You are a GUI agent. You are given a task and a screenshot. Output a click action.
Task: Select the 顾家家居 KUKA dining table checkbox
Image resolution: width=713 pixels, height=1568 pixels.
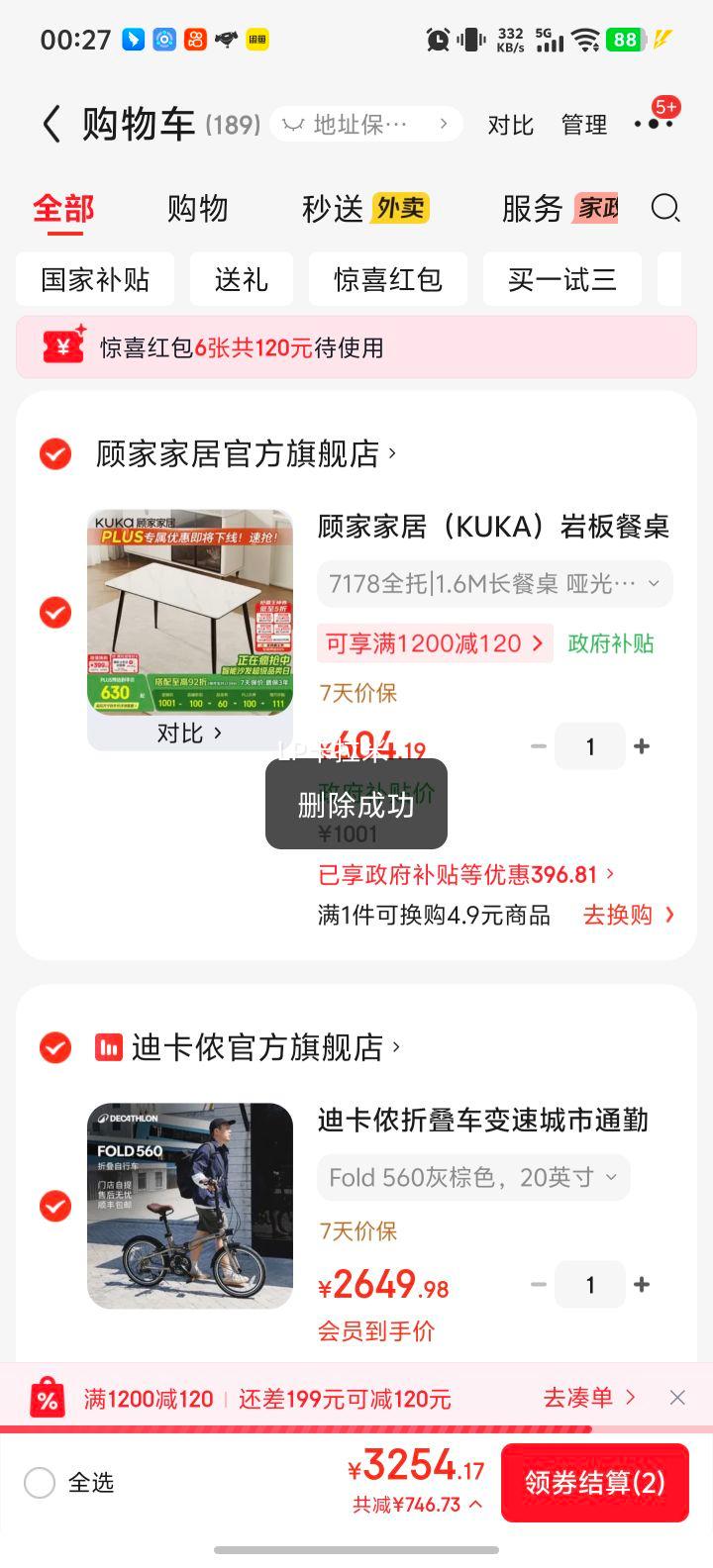coord(54,612)
